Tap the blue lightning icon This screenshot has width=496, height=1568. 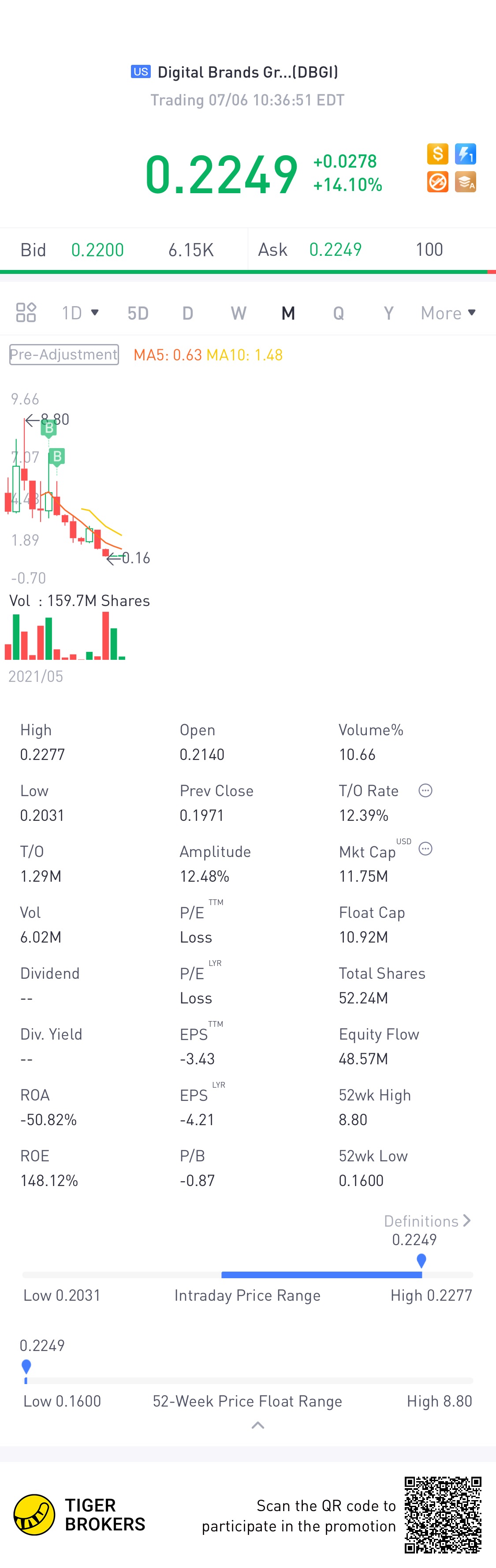(x=466, y=154)
